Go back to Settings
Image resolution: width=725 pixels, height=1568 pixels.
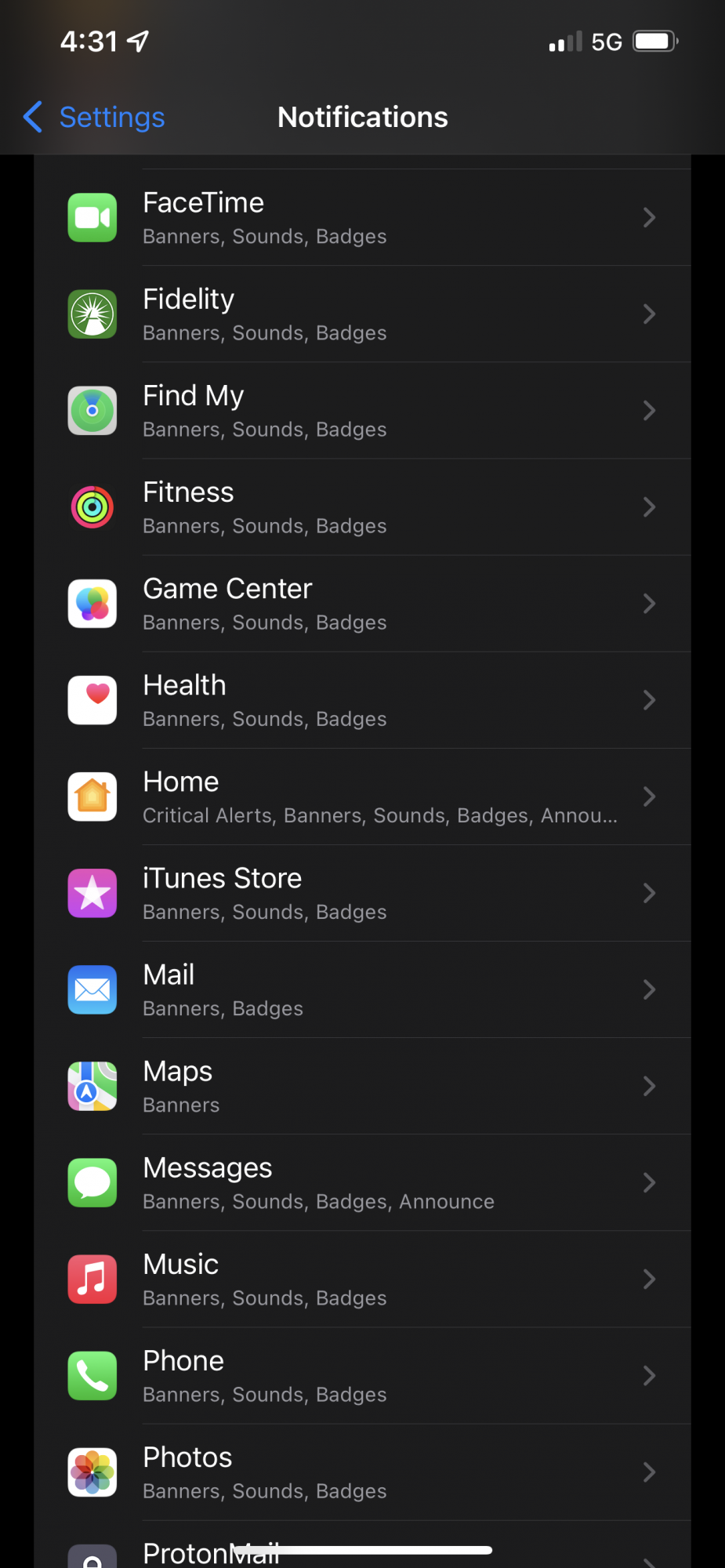(96, 118)
